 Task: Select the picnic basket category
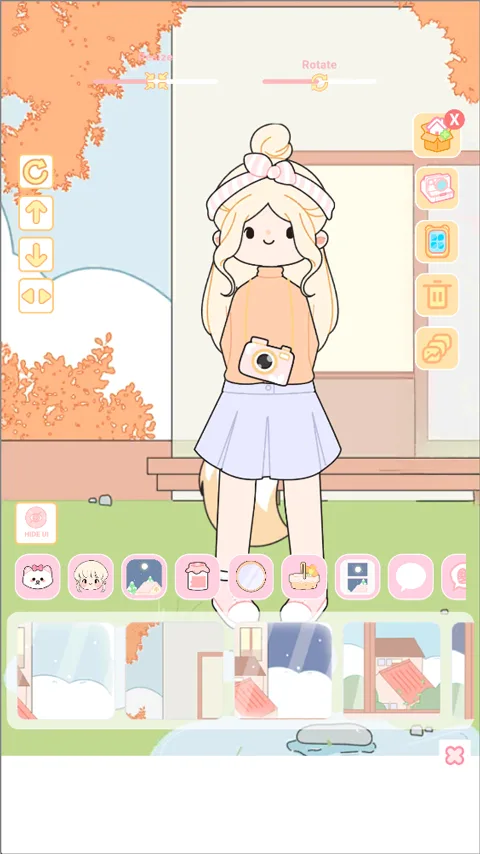(305, 577)
